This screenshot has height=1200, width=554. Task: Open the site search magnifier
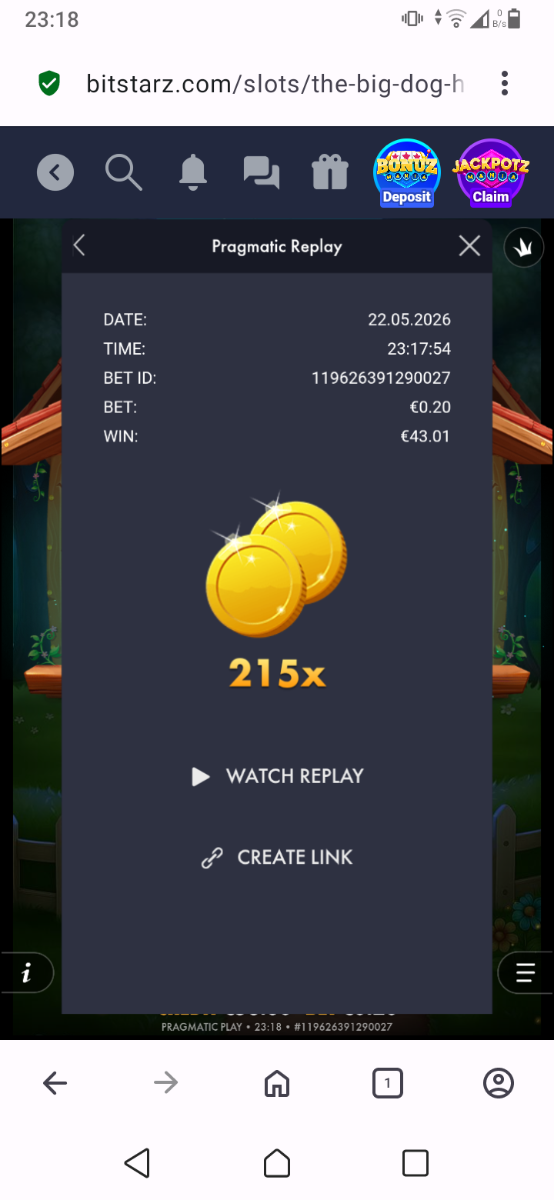click(x=124, y=172)
